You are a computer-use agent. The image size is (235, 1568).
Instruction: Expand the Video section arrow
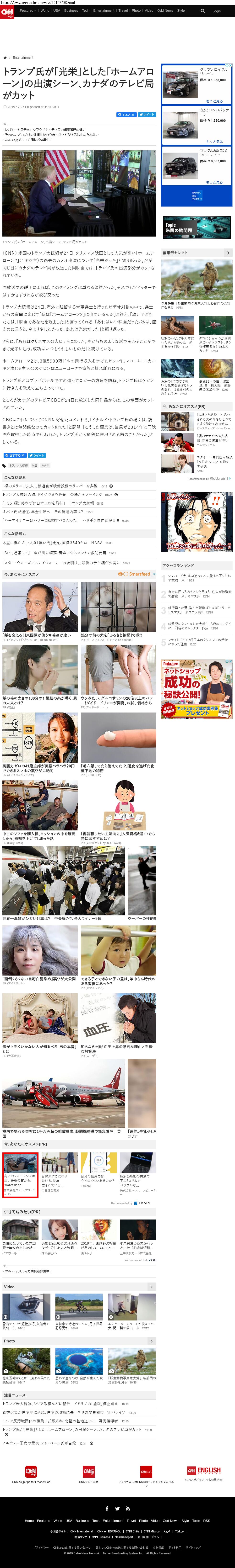[152, 1287]
